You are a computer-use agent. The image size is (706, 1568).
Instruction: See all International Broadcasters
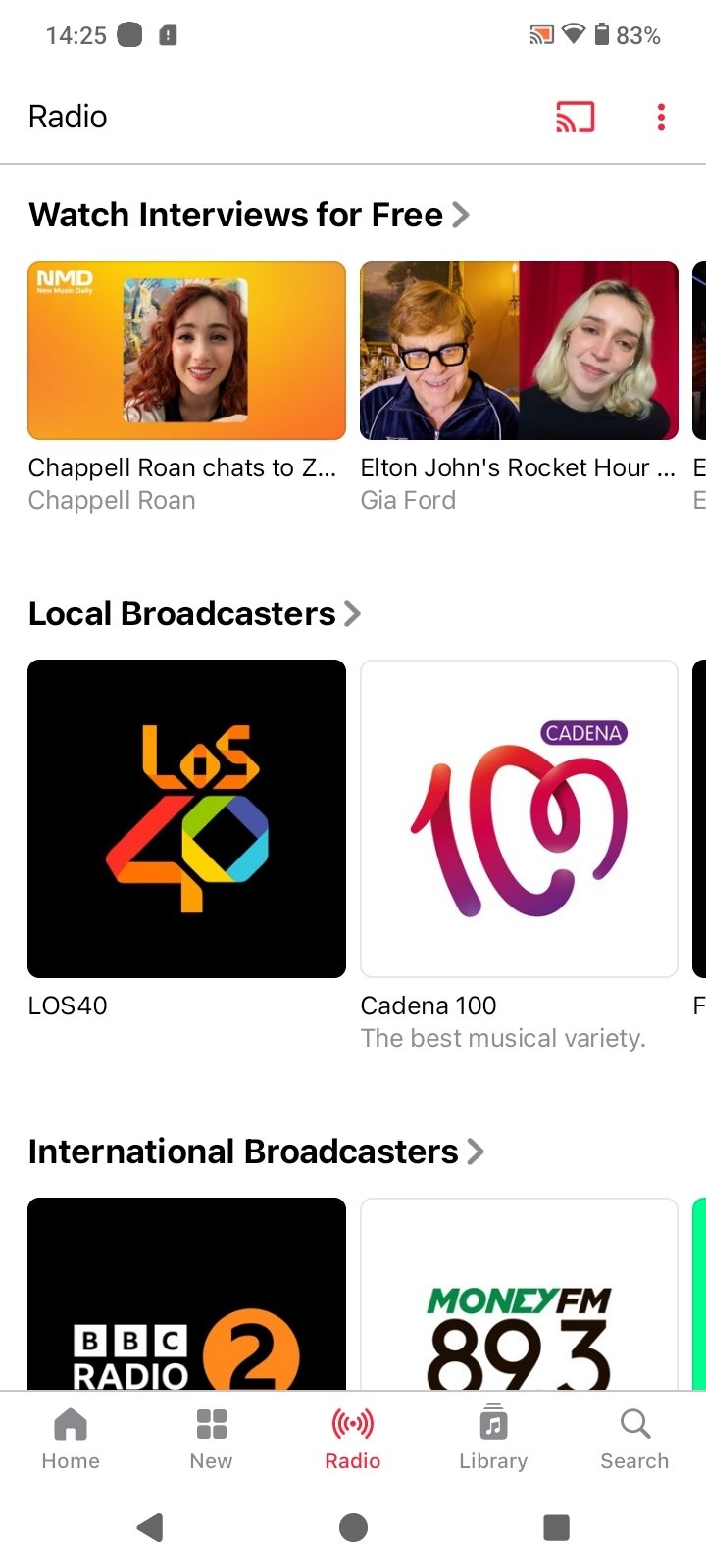(256, 1151)
